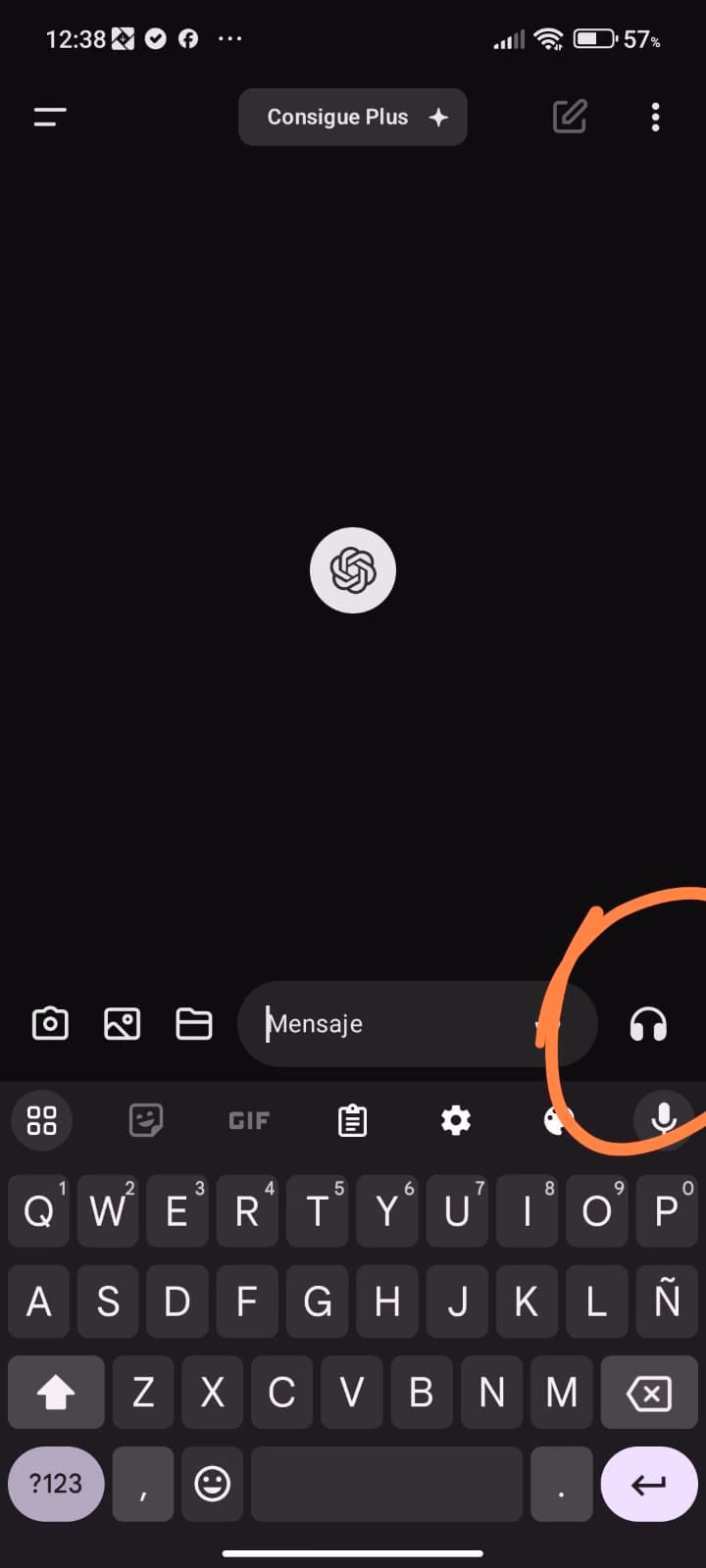706x1568 pixels.
Task: Attach a file from folders
Action: (193, 1024)
